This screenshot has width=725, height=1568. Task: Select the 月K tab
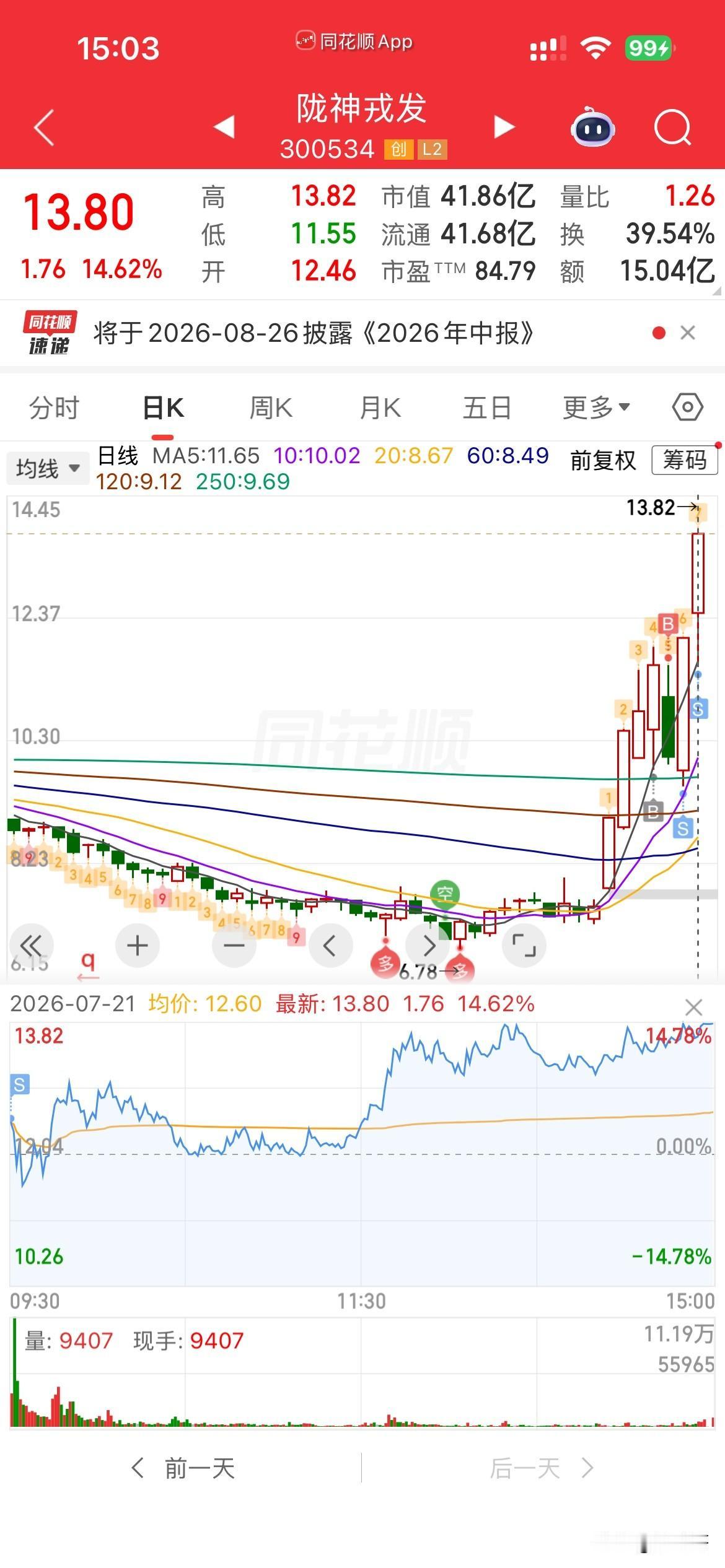pos(380,408)
